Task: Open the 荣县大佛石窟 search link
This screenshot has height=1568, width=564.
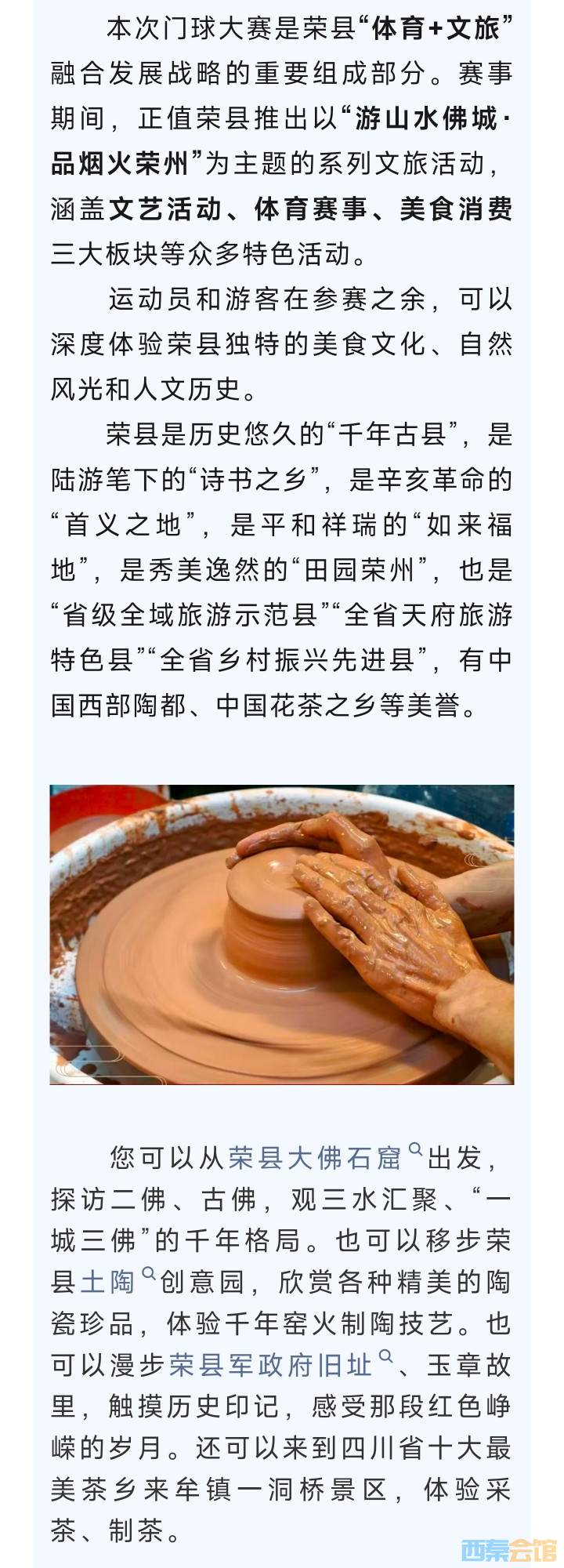Action: pos(316,1158)
